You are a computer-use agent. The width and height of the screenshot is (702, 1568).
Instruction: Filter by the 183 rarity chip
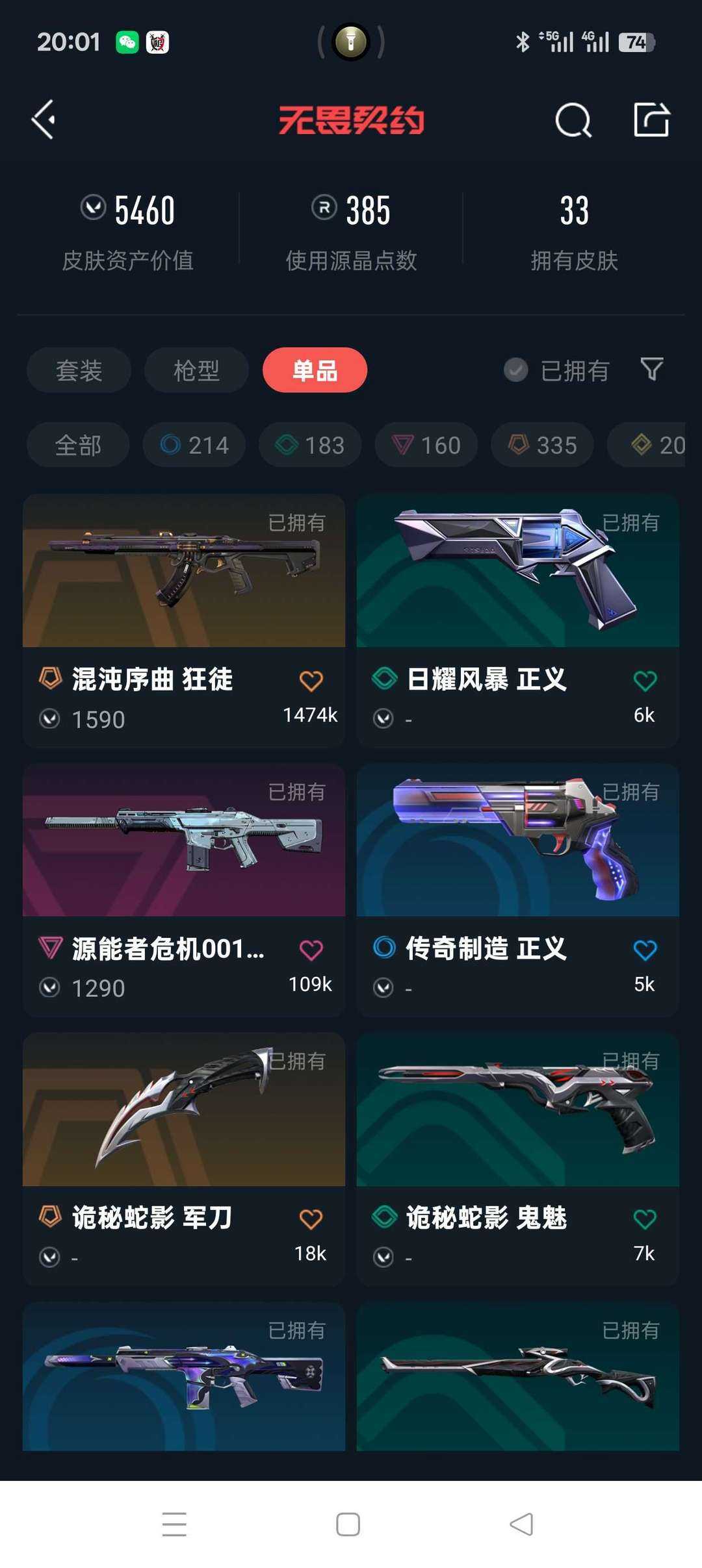(x=310, y=445)
